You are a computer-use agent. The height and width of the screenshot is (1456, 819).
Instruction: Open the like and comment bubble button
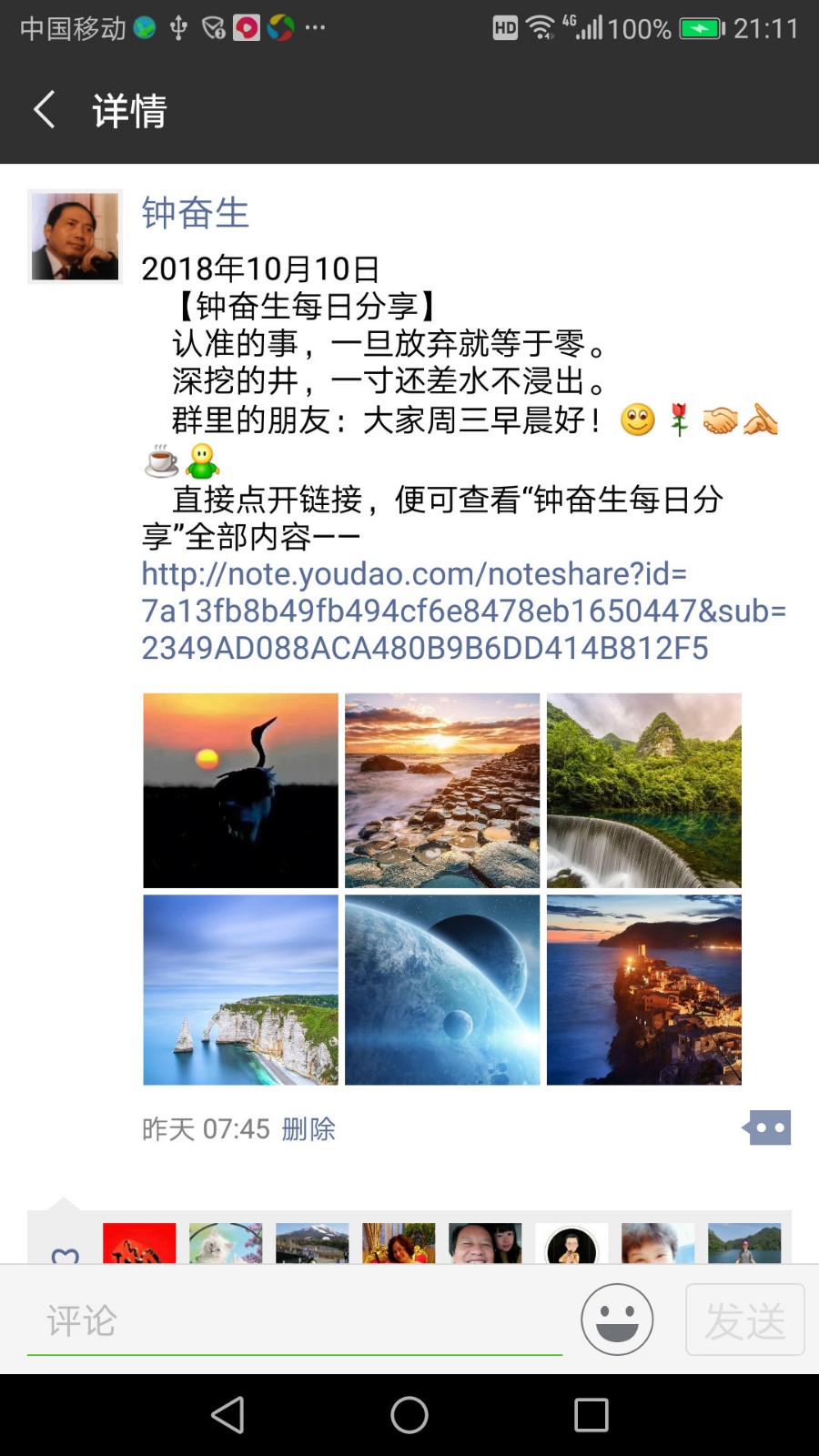[x=767, y=1128]
